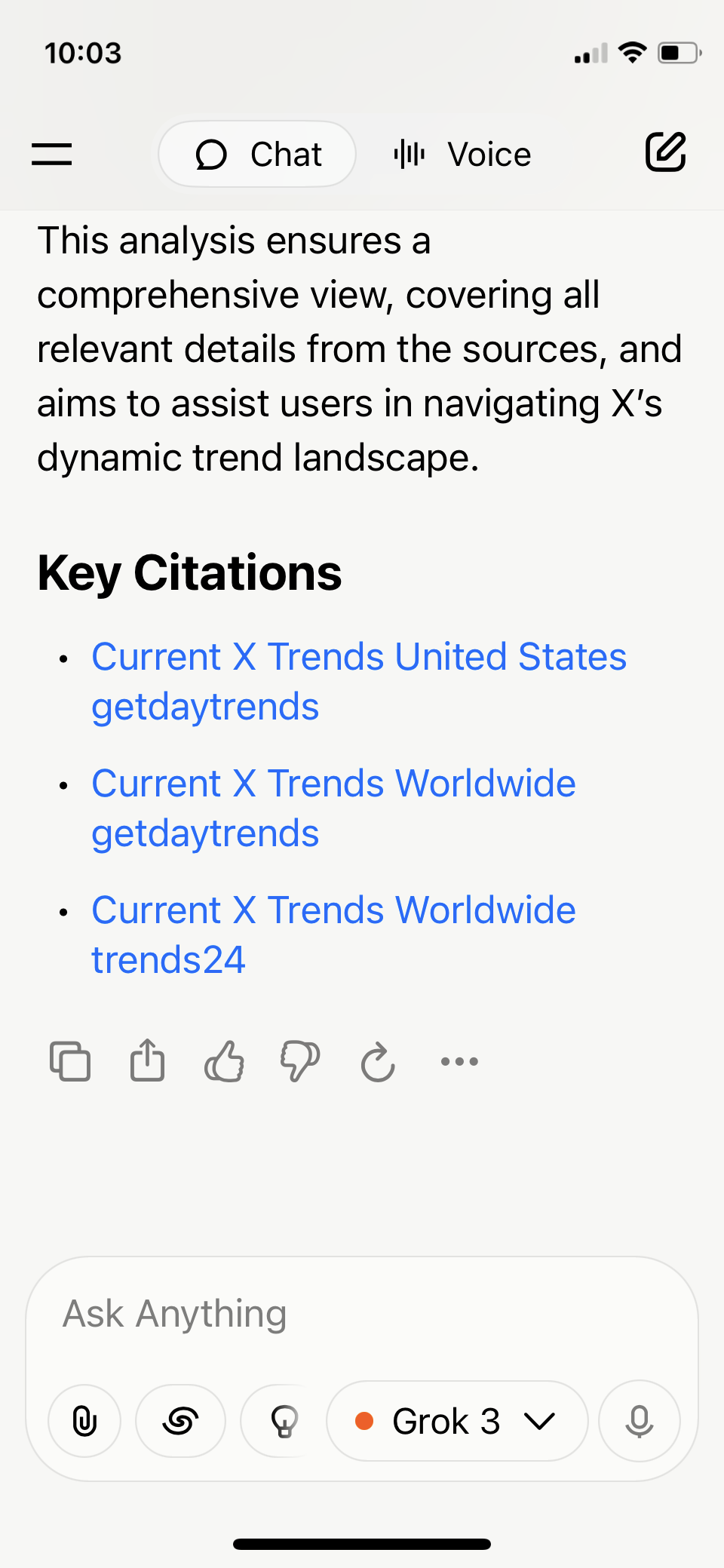This screenshot has height=1568, width=724.
Task: Dislike the response with thumbs down
Action: point(300,1061)
